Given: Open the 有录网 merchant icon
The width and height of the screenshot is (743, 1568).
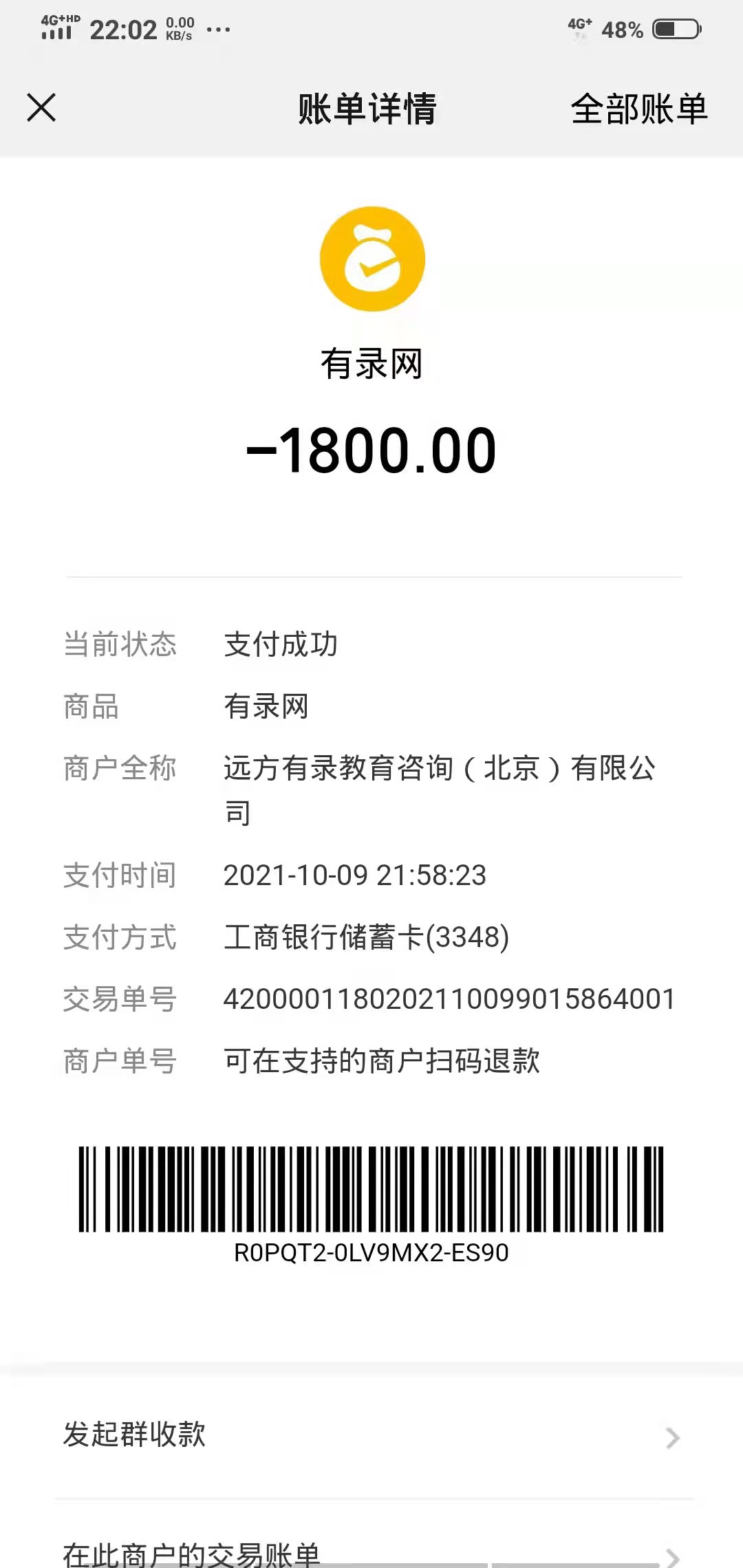Looking at the screenshot, I should (372, 259).
